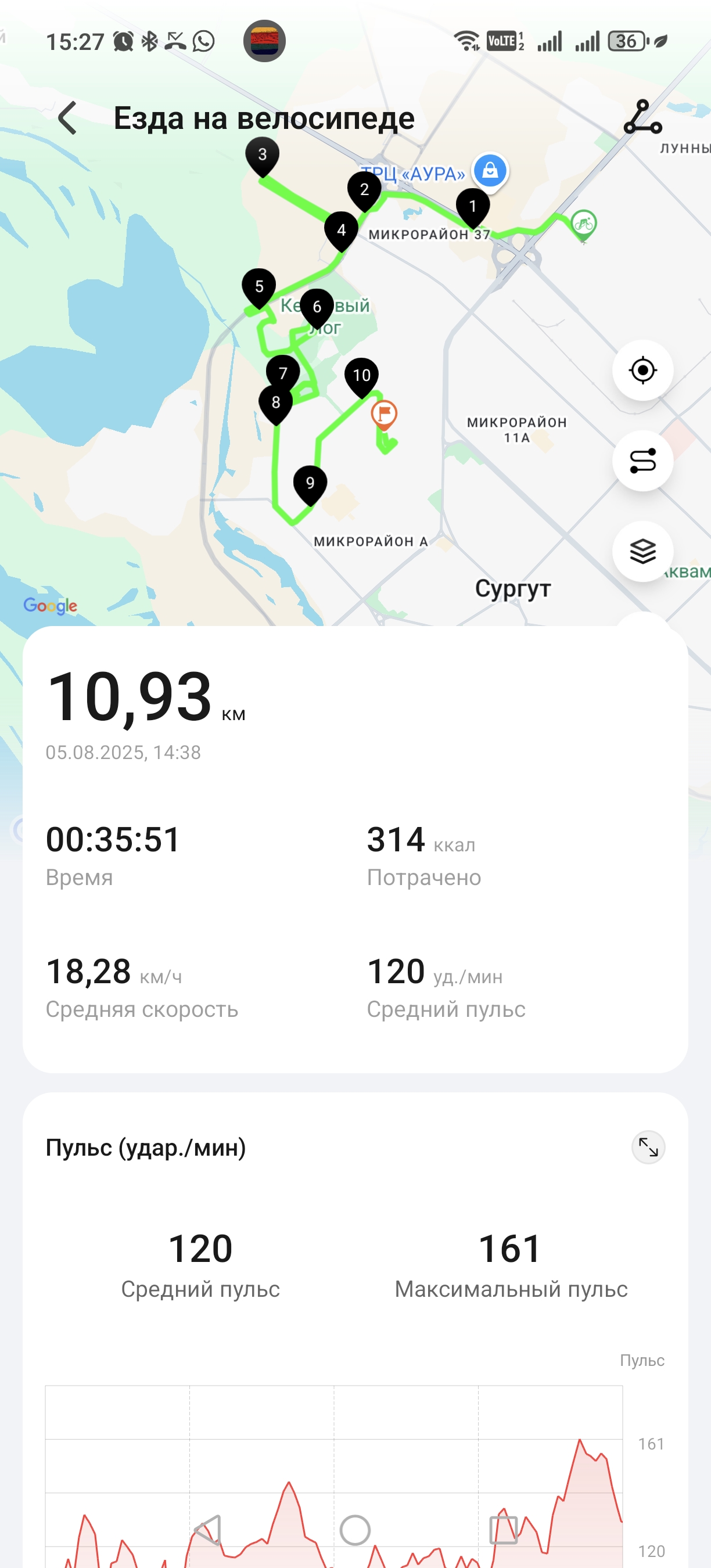Screen dimensions: 711x1568
Task: Expand the heart rate chart to fullscreen
Action: [648, 1148]
